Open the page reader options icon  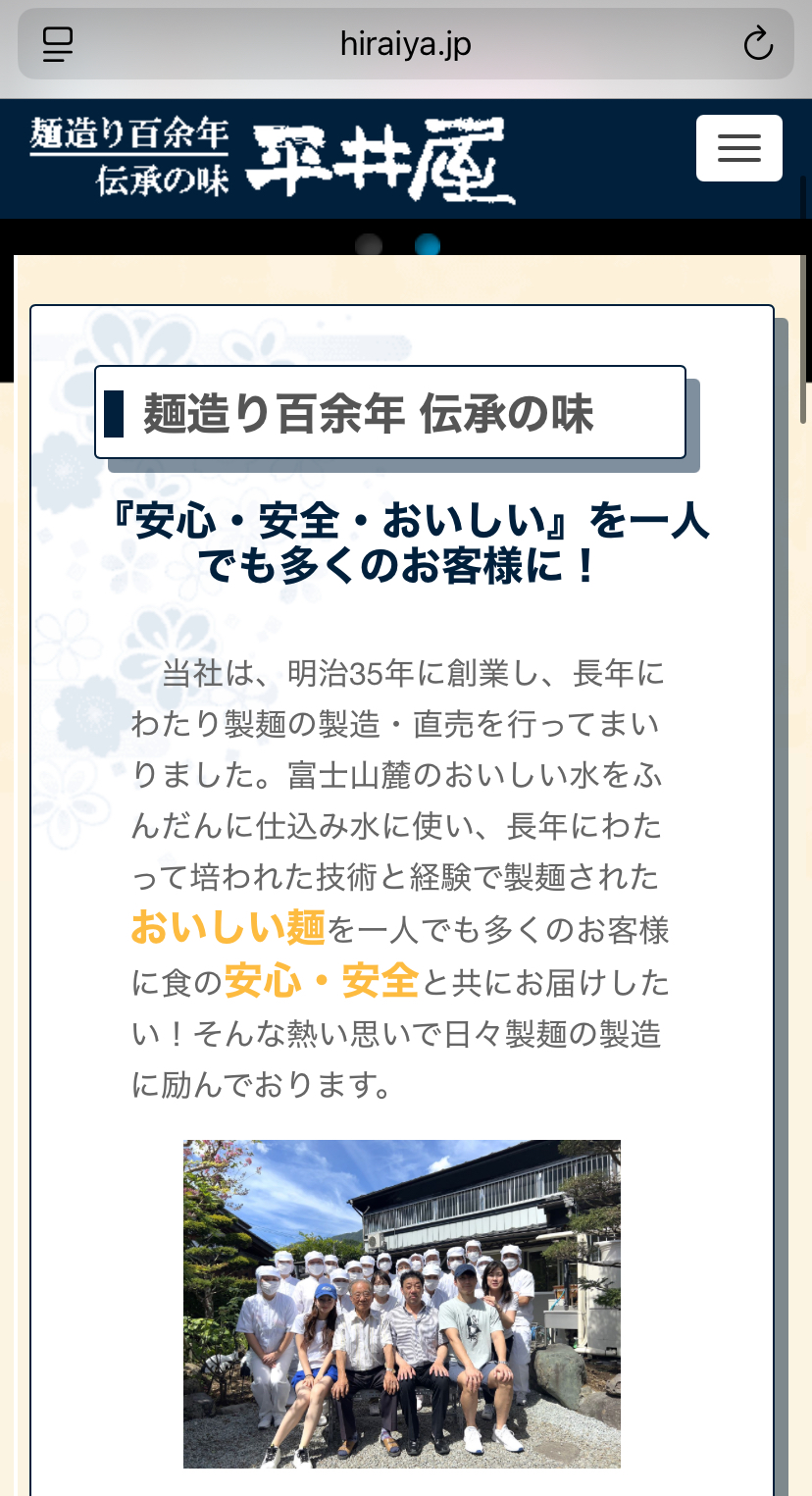point(58,44)
